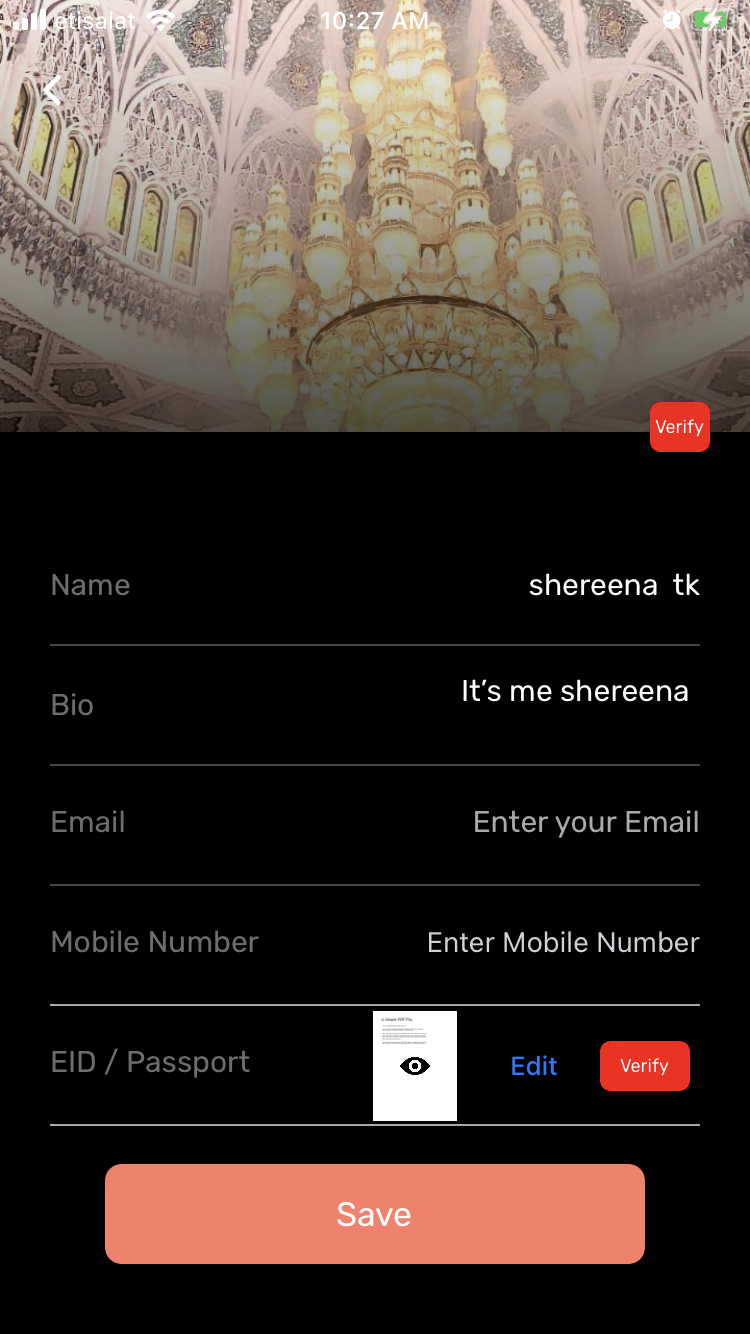Enter your Email field
Viewport: 750px width, 1334px height.
pyautogui.click(x=585, y=822)
